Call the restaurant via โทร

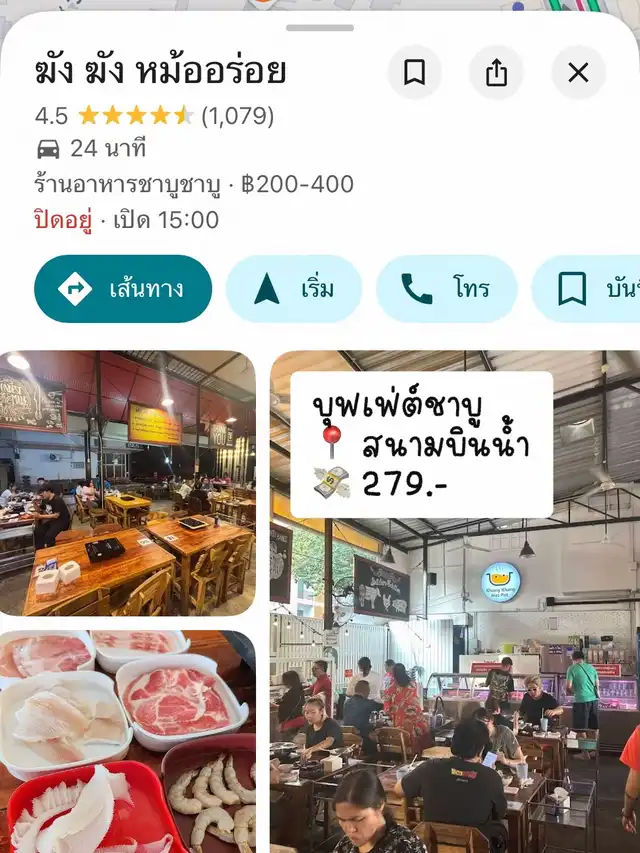[x=446, y=289]
